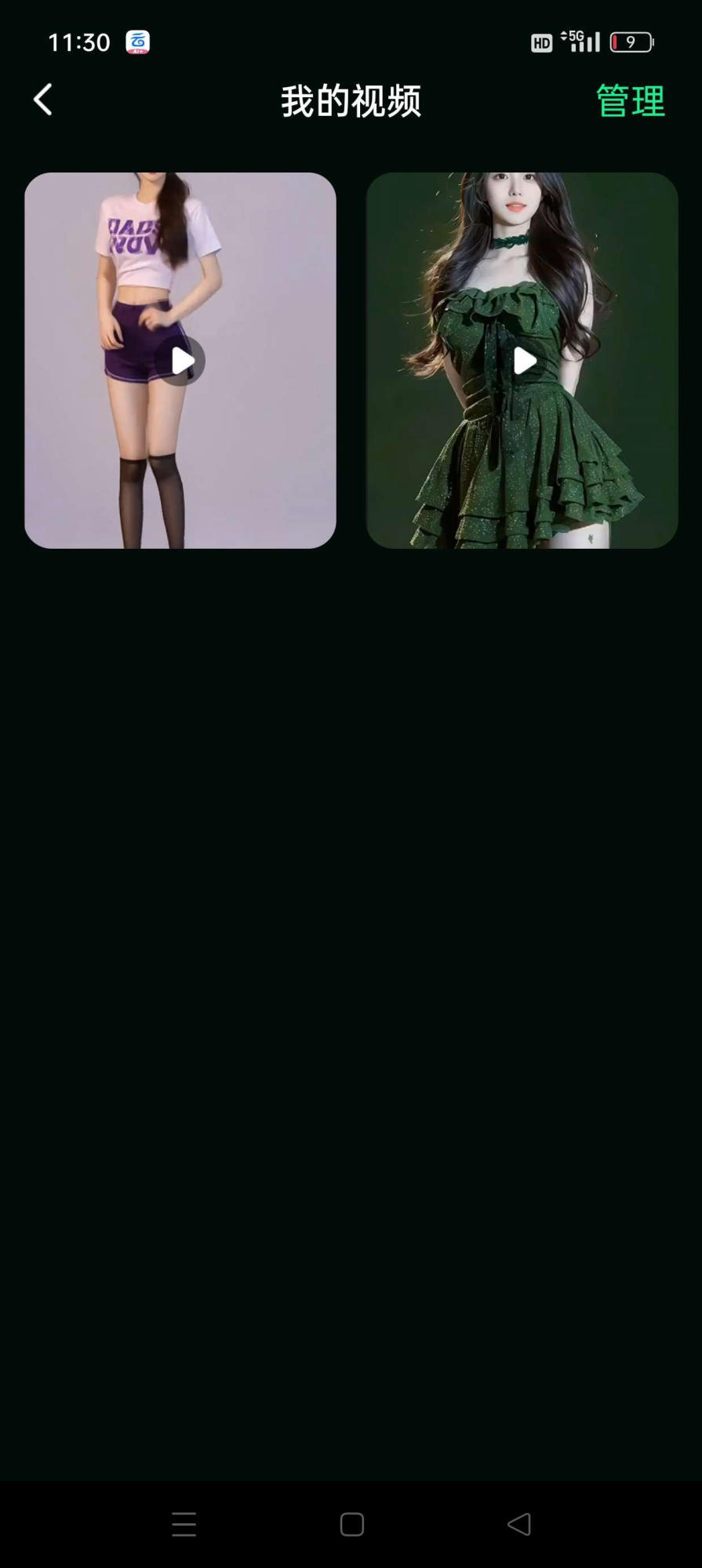
Task: Open recent apps from the navigation bar
Action: 184,1524
